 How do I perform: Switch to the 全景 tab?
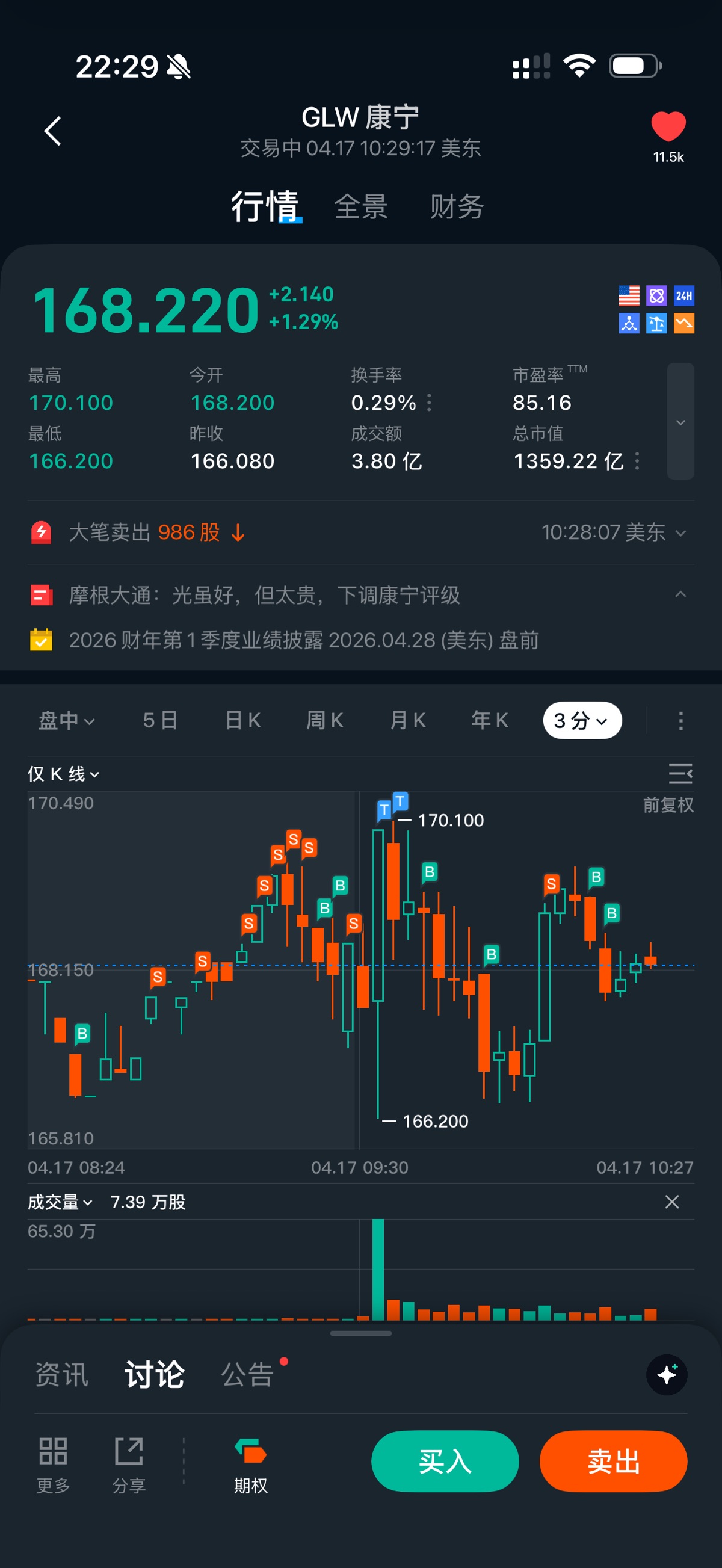coord(360,207)
